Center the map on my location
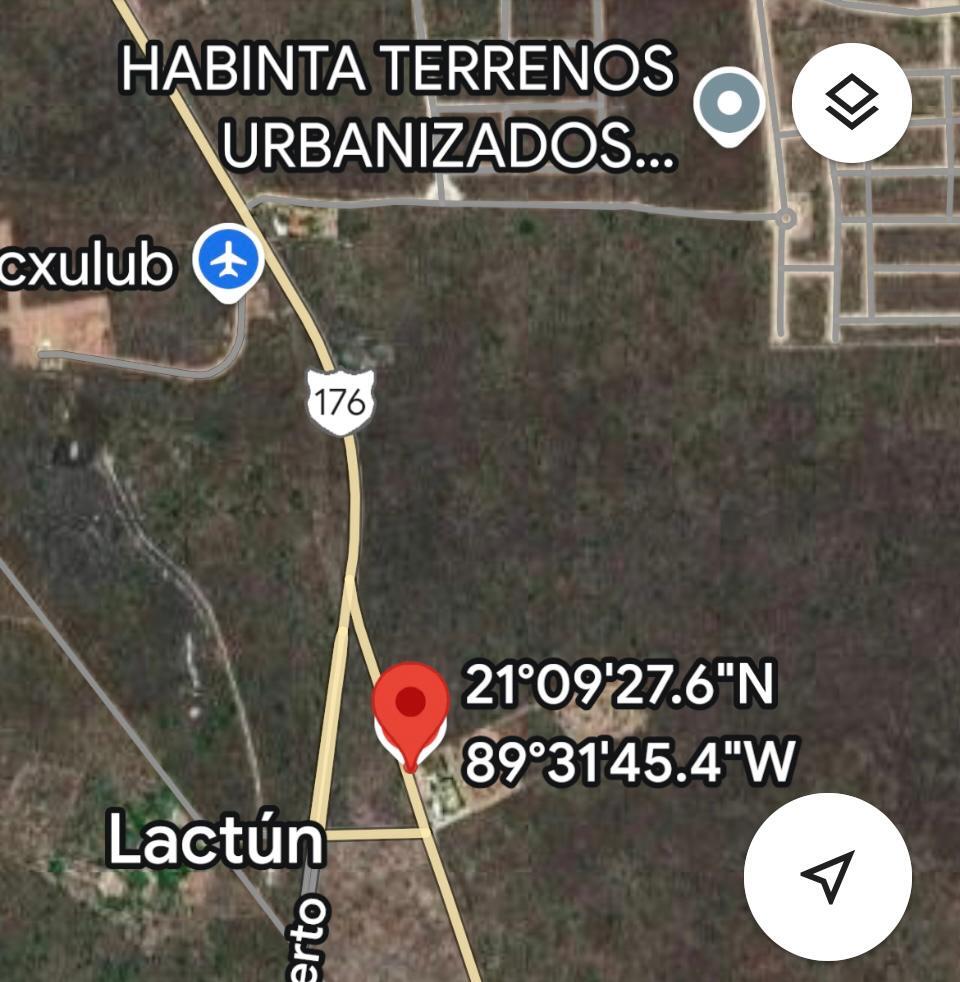 pyautogui.click(x=828, y=876)
